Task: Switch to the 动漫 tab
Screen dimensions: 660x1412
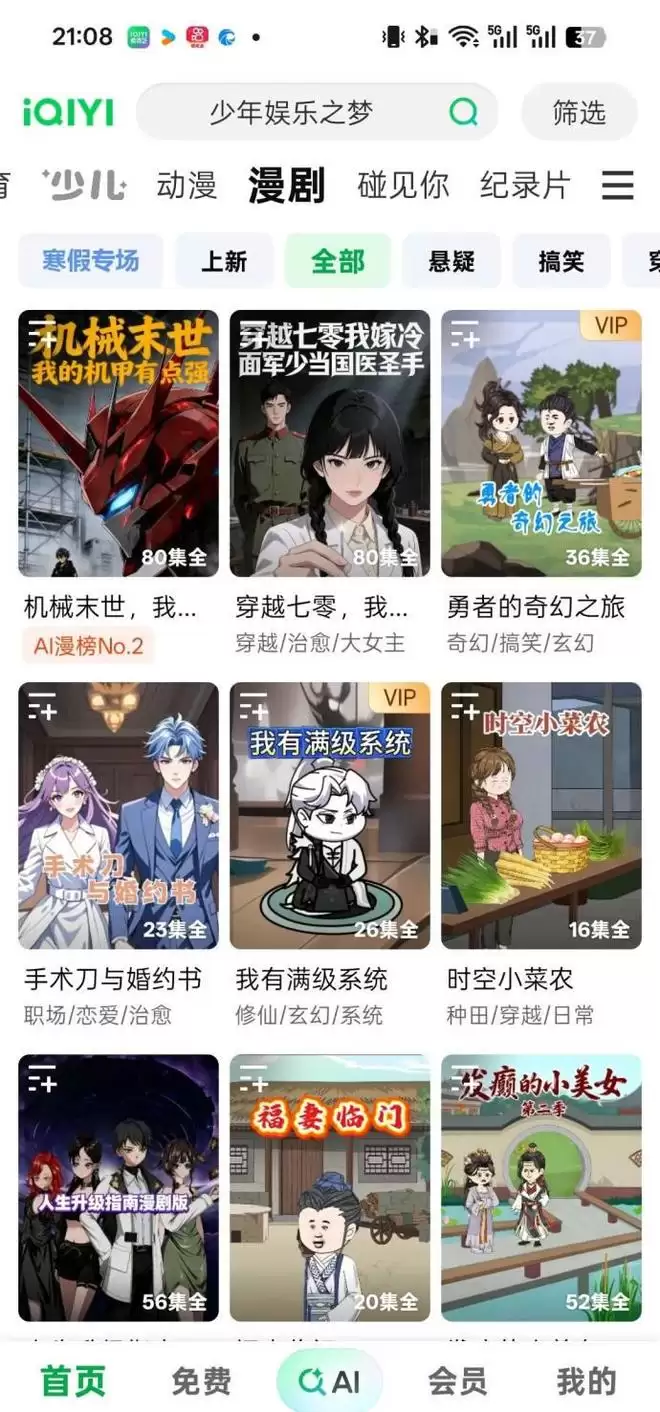Action: point(187,185)
